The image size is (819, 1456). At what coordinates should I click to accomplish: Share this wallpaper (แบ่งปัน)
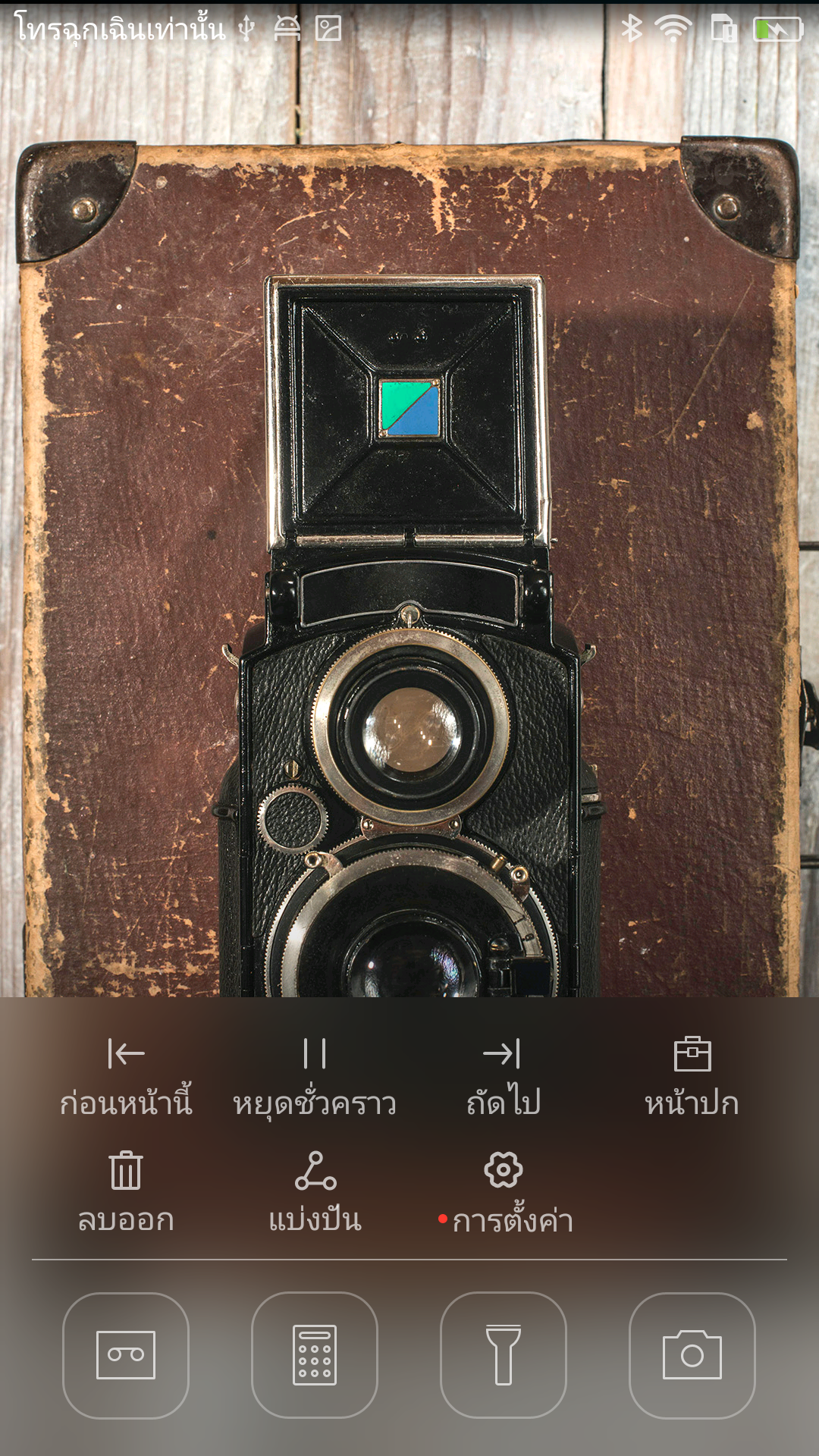pos(315,1192)
